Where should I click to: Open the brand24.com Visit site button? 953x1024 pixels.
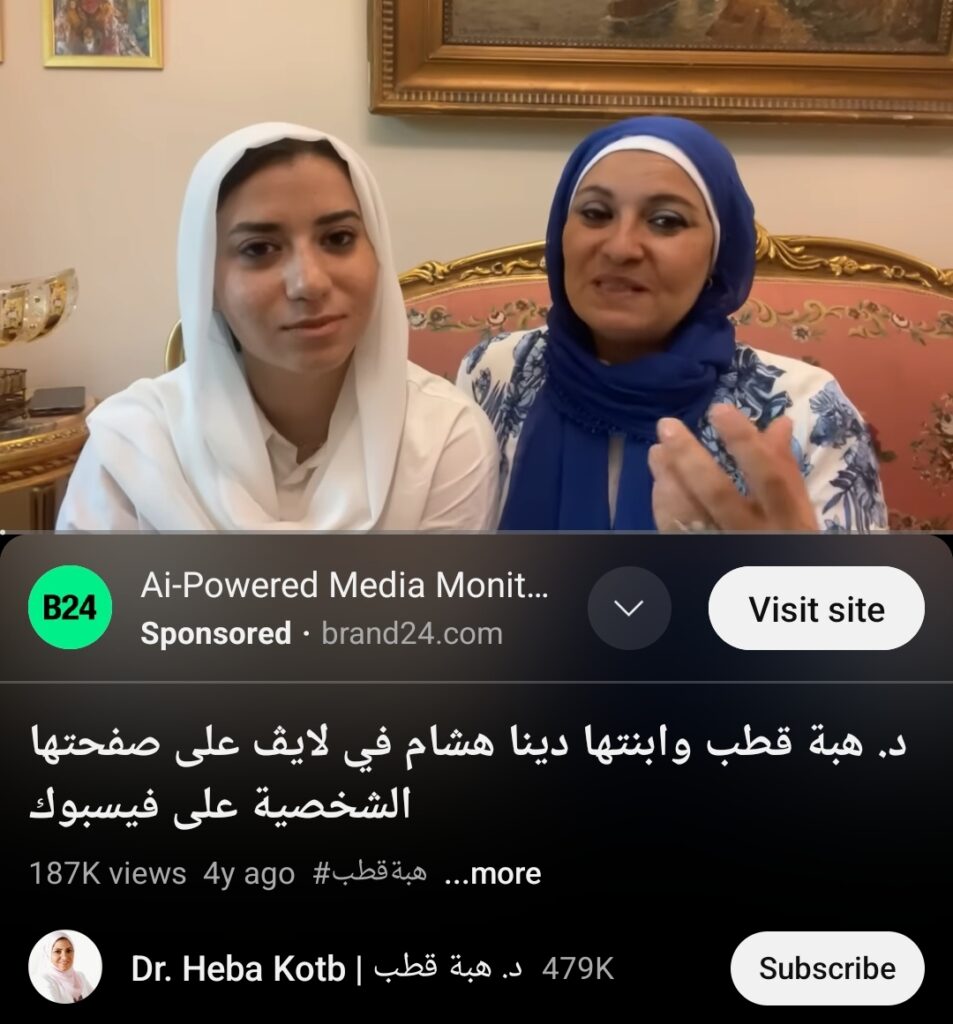coord(816,610)
